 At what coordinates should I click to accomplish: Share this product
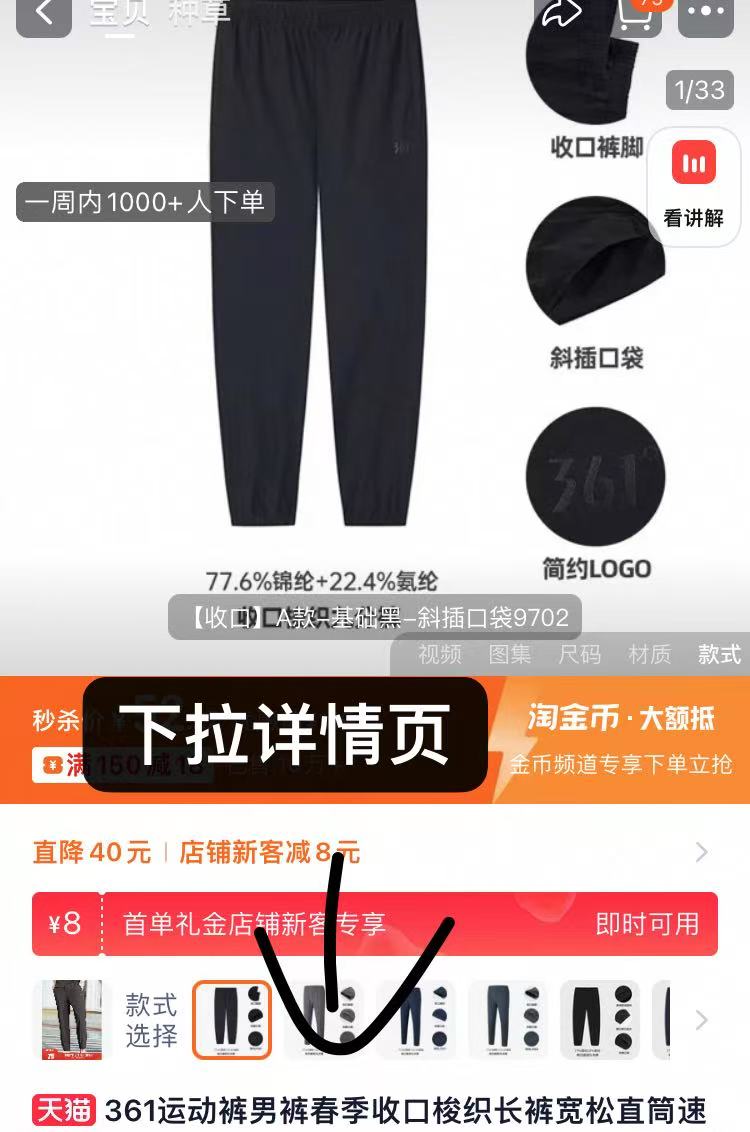563,13
